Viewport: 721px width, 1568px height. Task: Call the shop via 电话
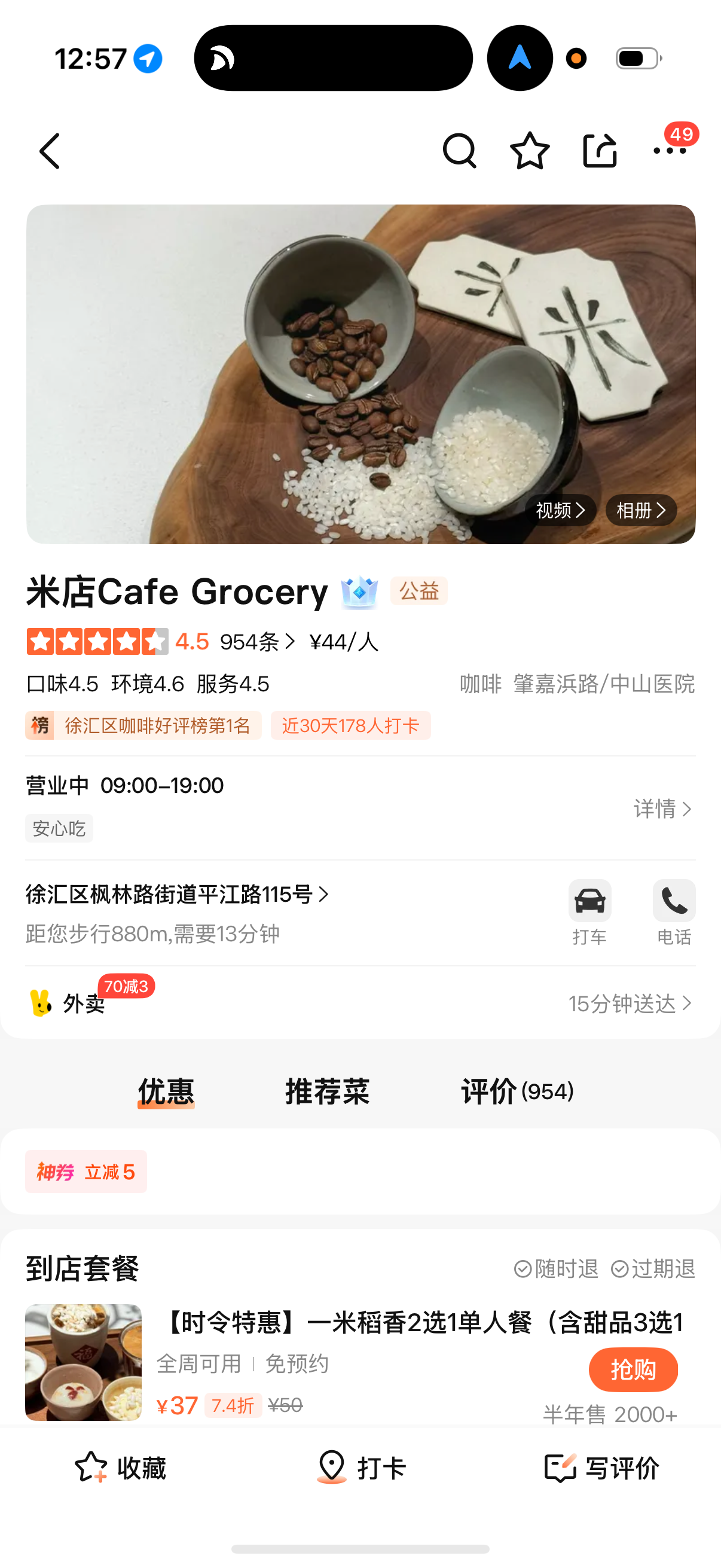tap(674, 911)
